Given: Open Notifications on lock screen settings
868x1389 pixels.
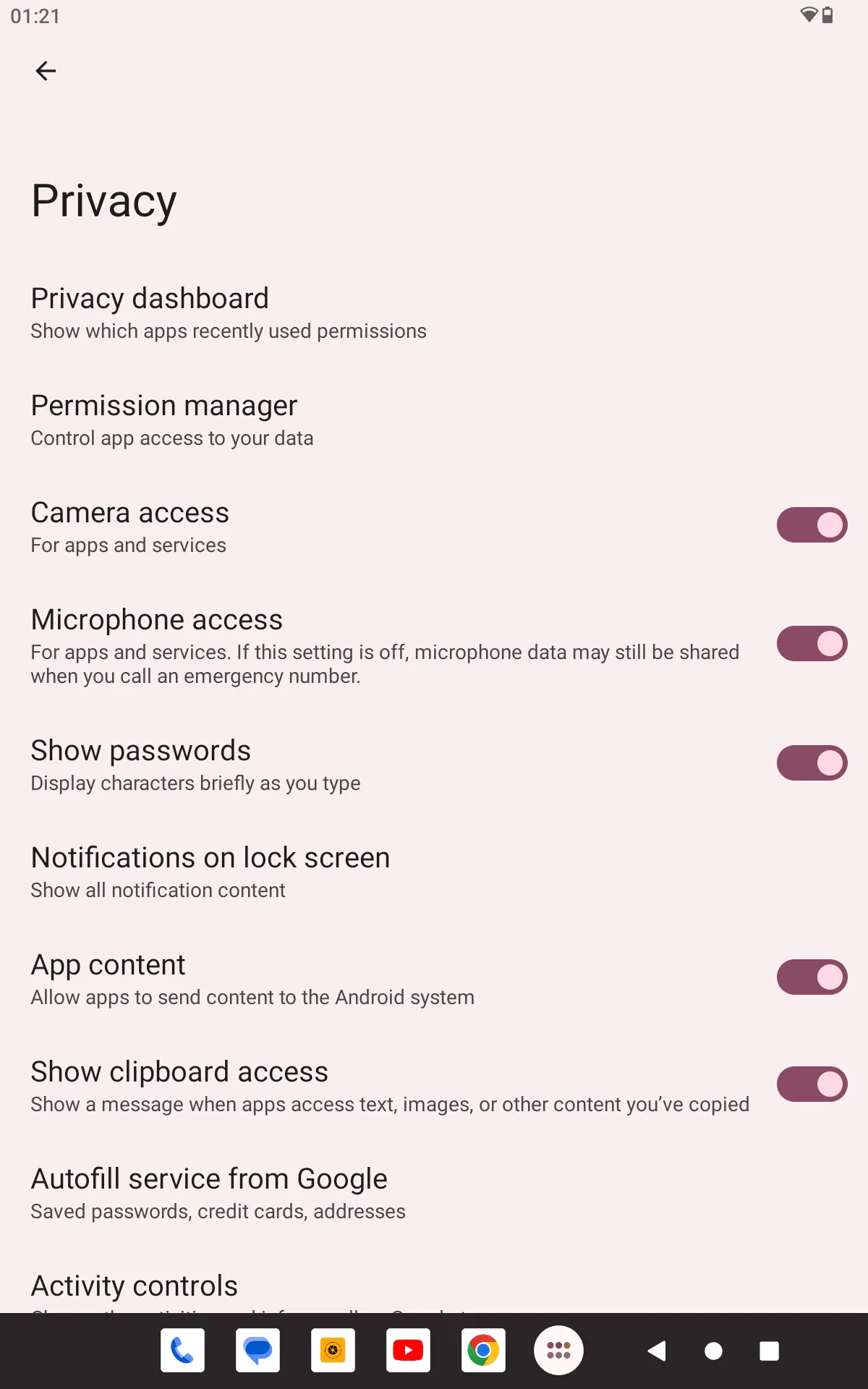Looking at the screenshot, I should pyautogui.click(x=434, y=872).
